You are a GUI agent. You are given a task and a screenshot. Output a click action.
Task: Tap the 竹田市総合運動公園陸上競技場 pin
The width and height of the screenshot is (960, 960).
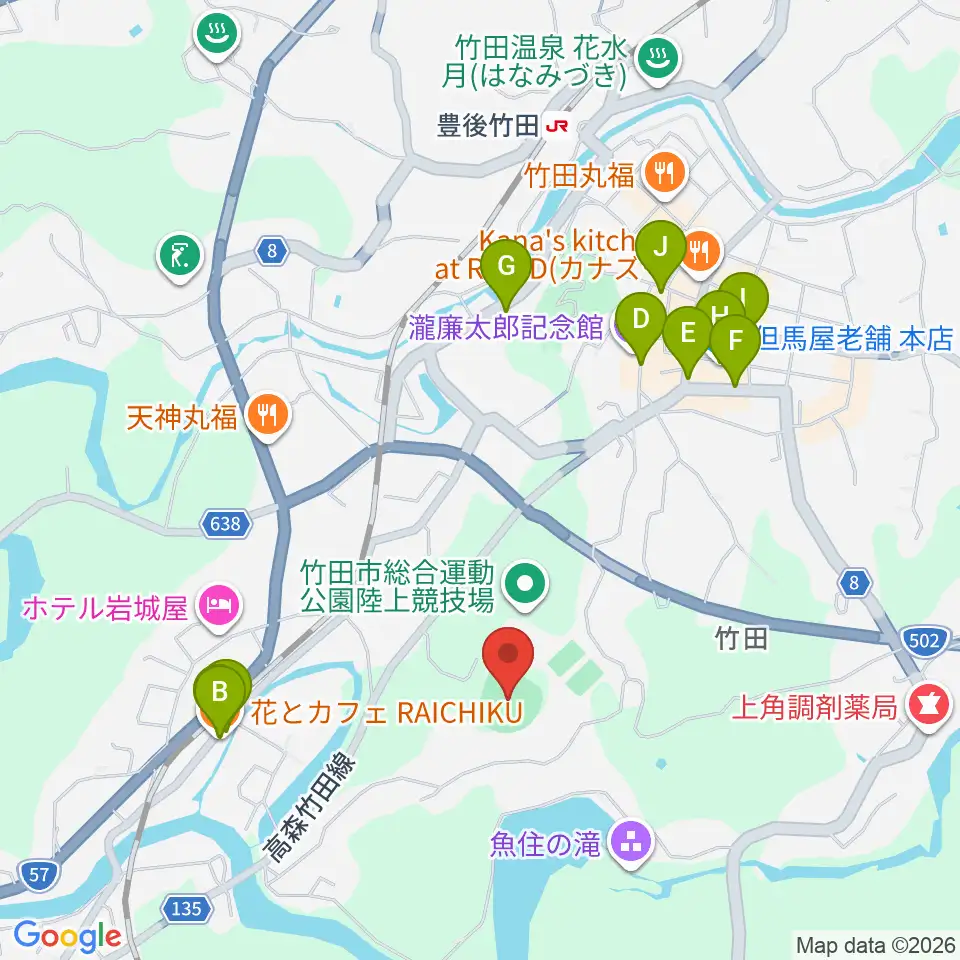[525, 585]
